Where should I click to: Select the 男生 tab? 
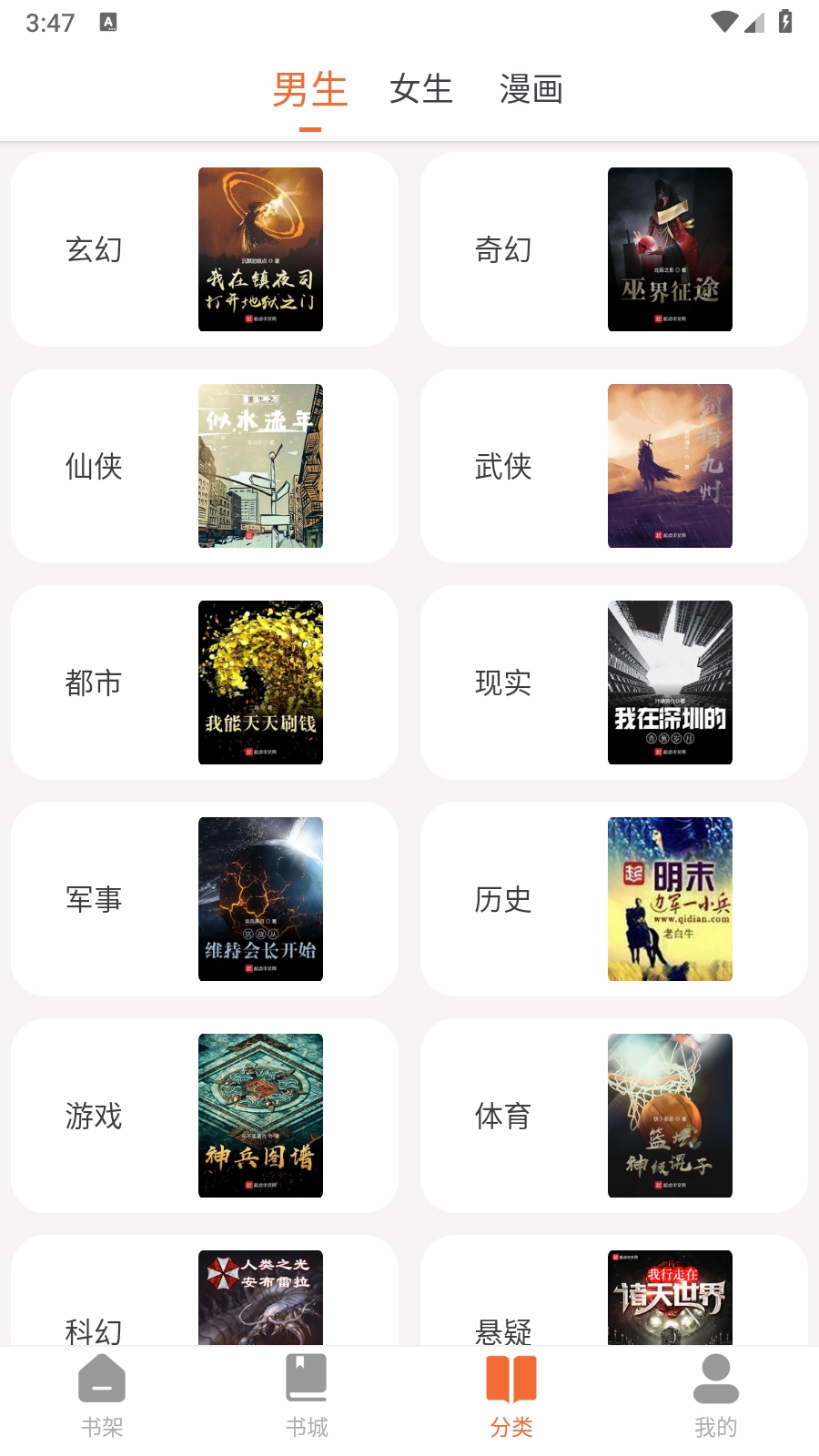[x=310, y=89]
